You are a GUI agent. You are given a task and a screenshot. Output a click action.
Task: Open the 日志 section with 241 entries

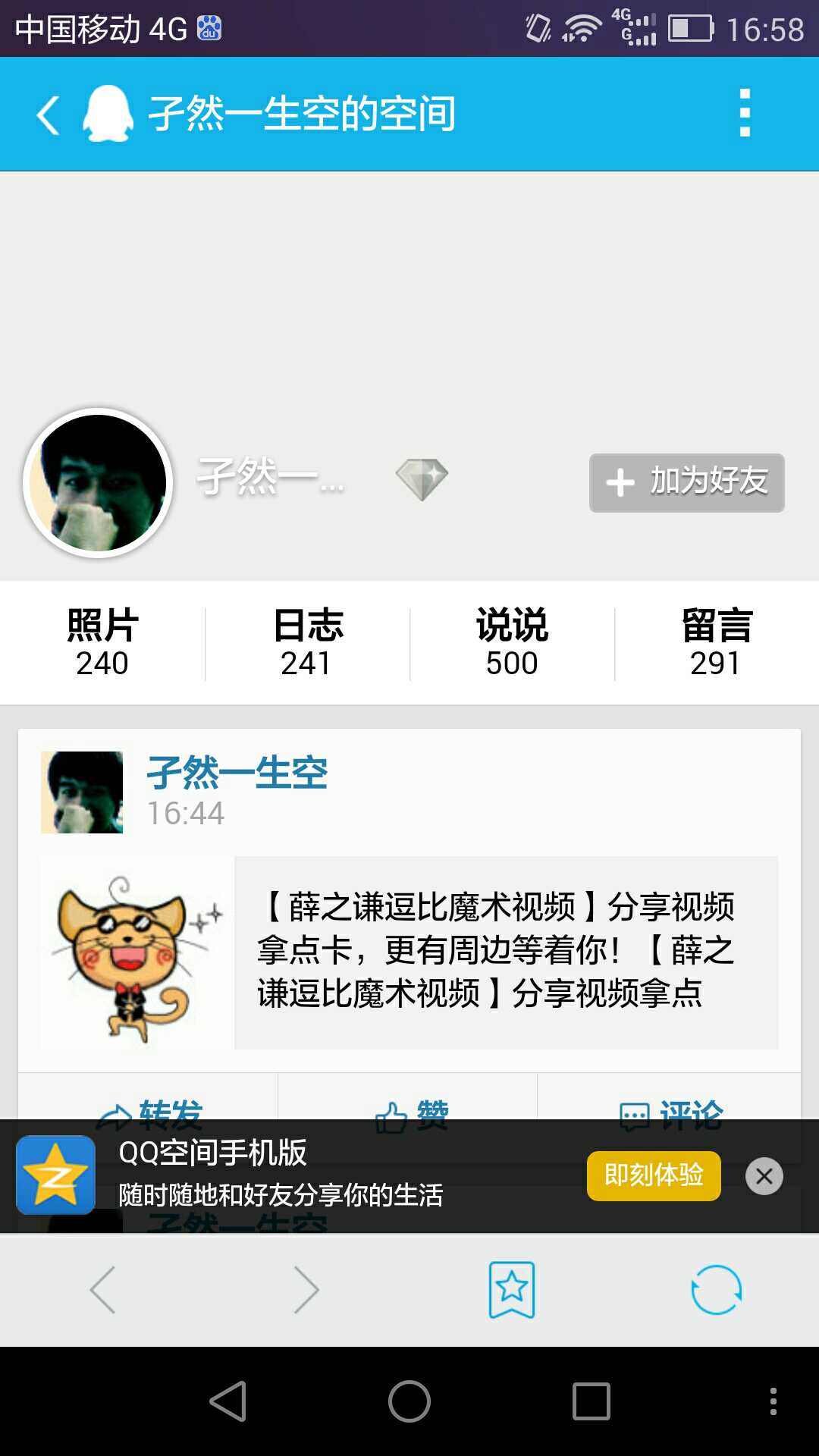(x=307, y=642)
